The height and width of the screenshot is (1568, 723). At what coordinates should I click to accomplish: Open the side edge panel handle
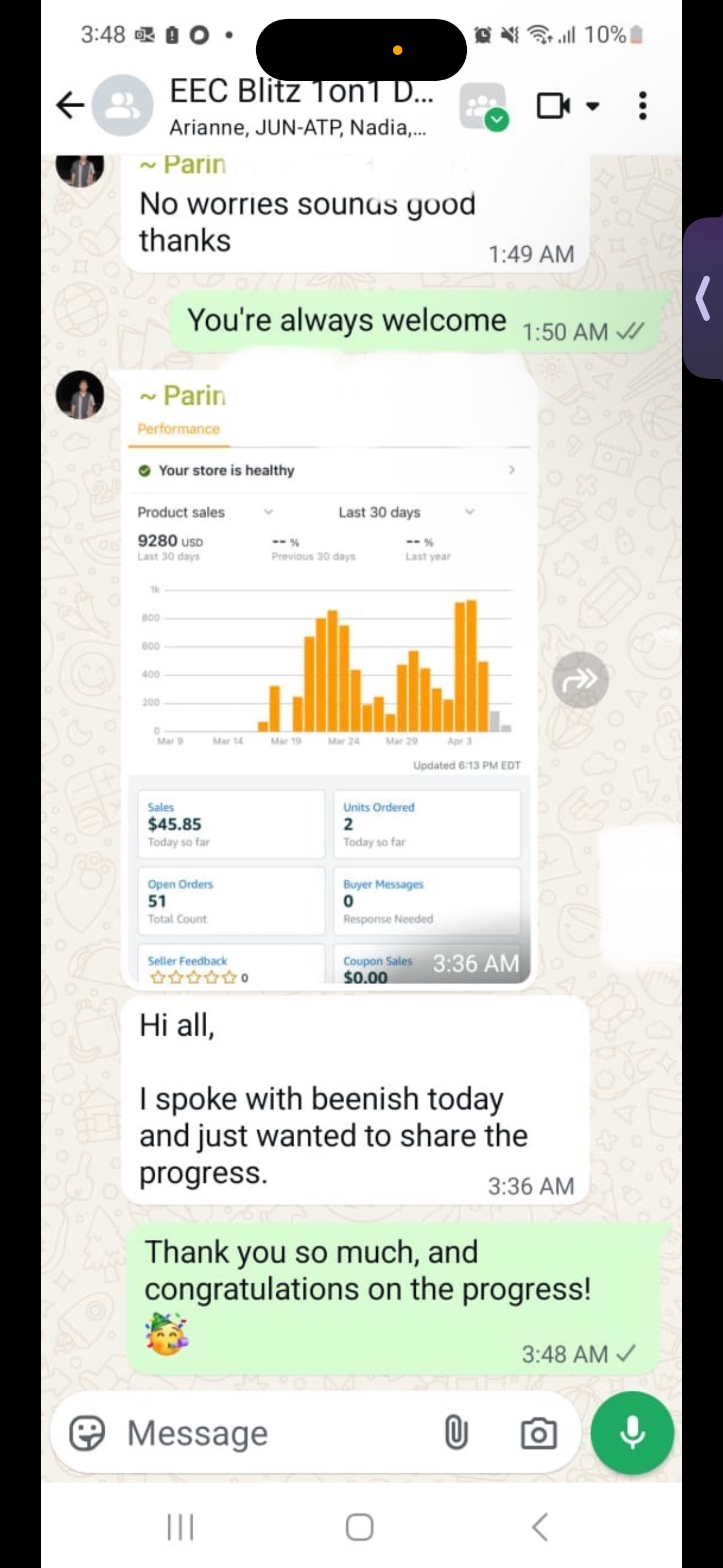click(705, 298)
